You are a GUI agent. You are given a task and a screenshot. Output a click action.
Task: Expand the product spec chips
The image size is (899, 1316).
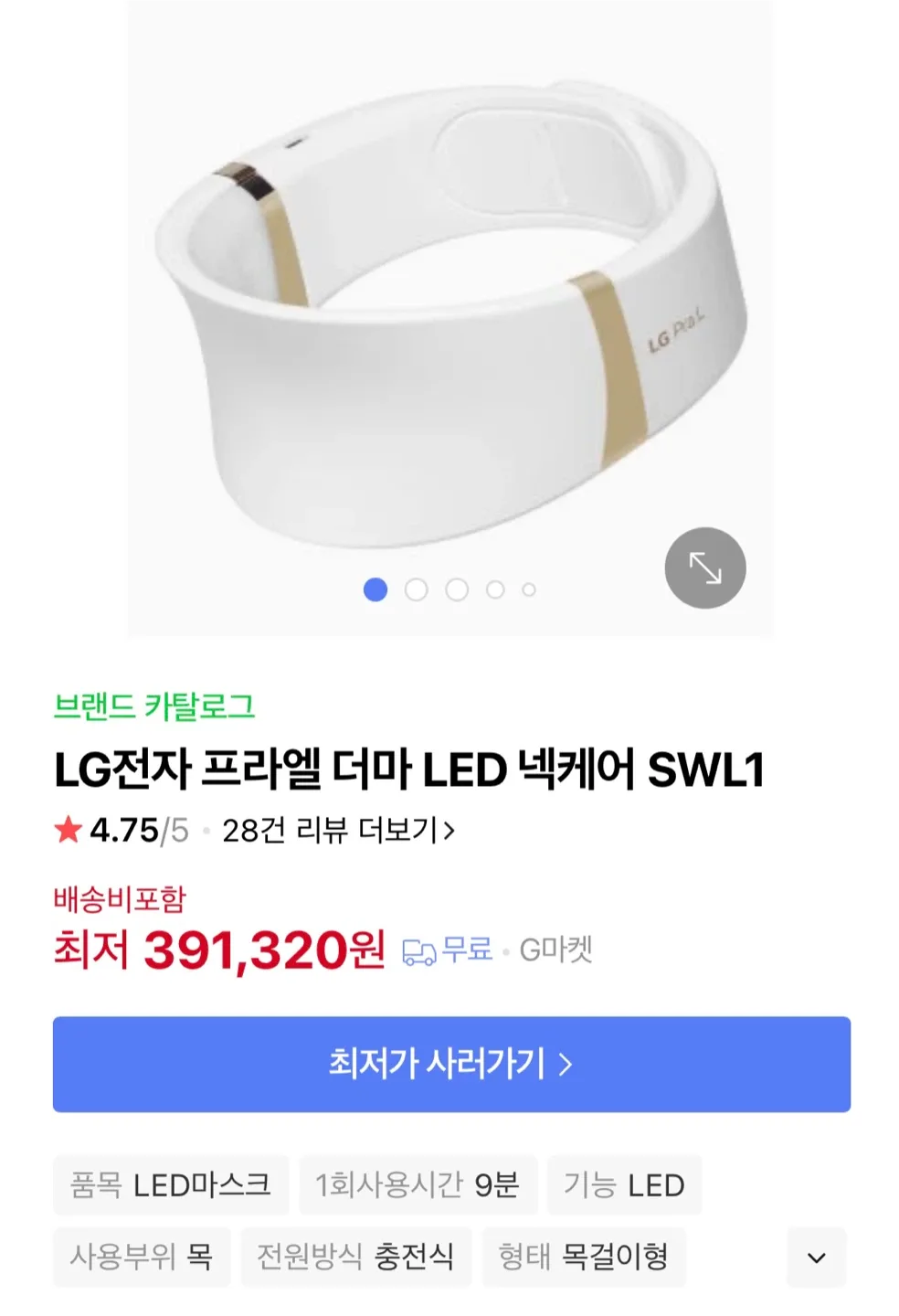(x=816, y=1258)
